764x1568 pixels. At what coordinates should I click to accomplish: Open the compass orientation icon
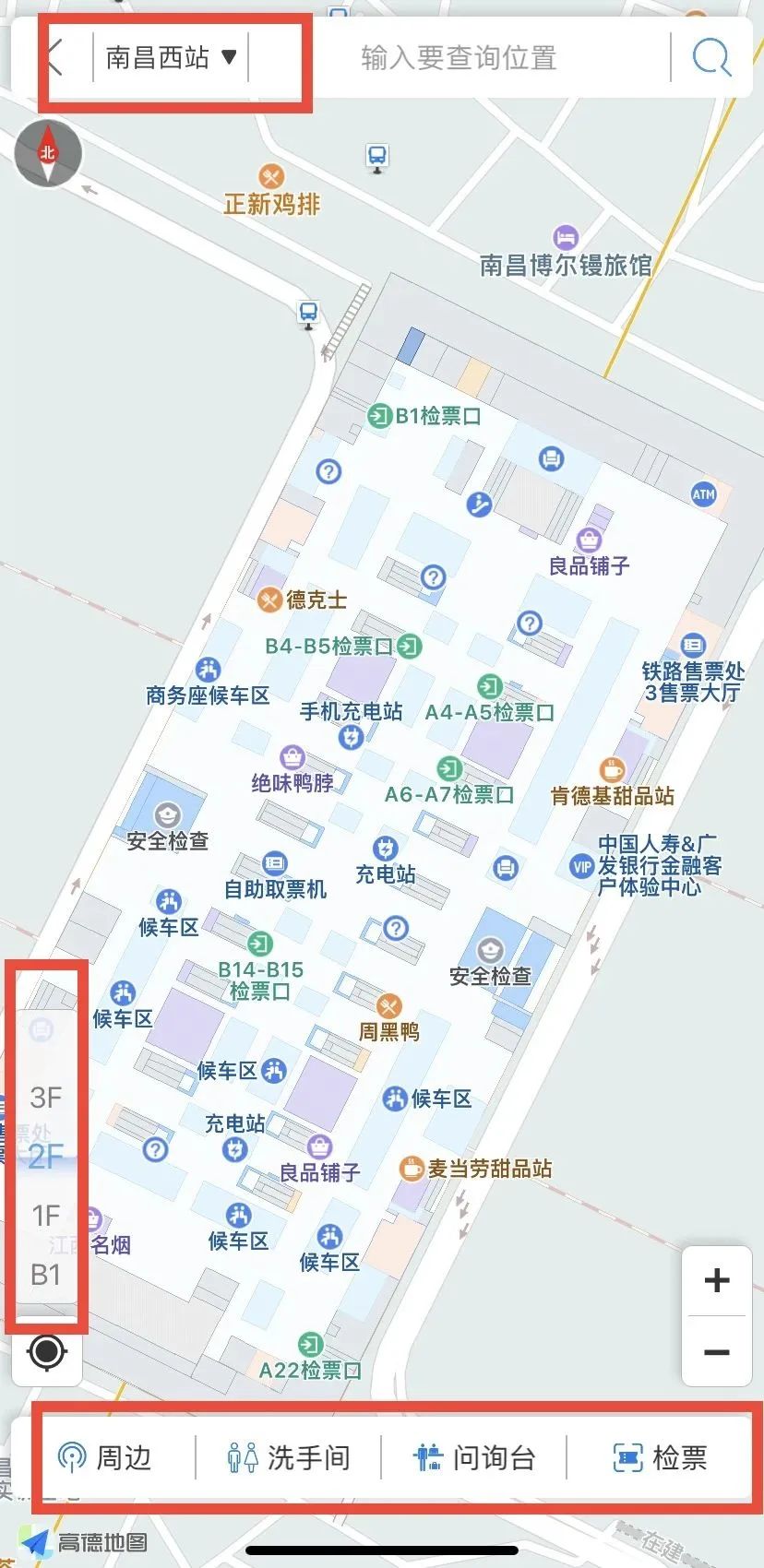coord(46,153)
